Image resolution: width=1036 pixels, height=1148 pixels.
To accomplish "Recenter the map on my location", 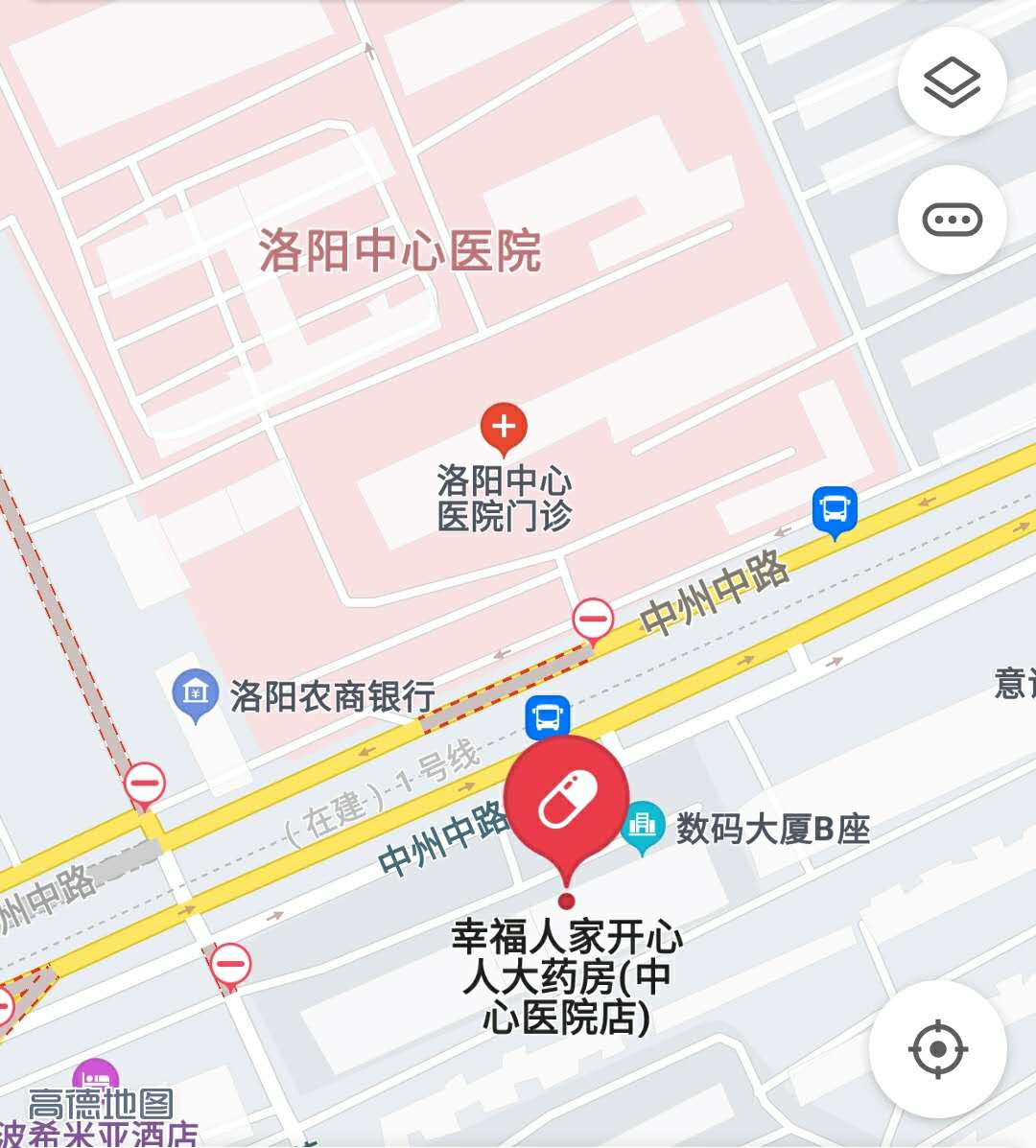I will pyautogui.click(x=937, y=1048).
